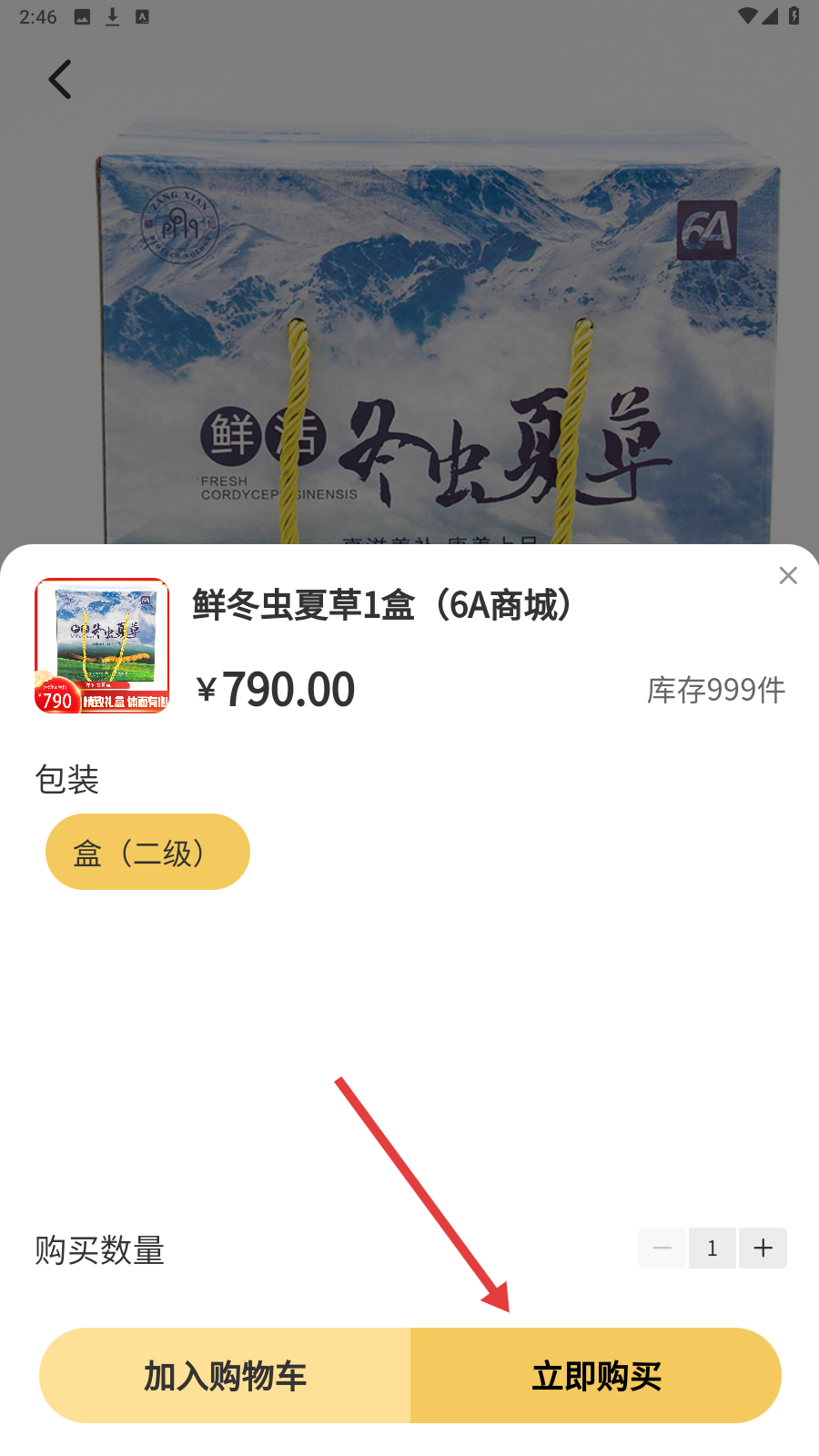Open the product thumbnail image
This screenshot has width=819, height=1456.
[x=102, y=646]
